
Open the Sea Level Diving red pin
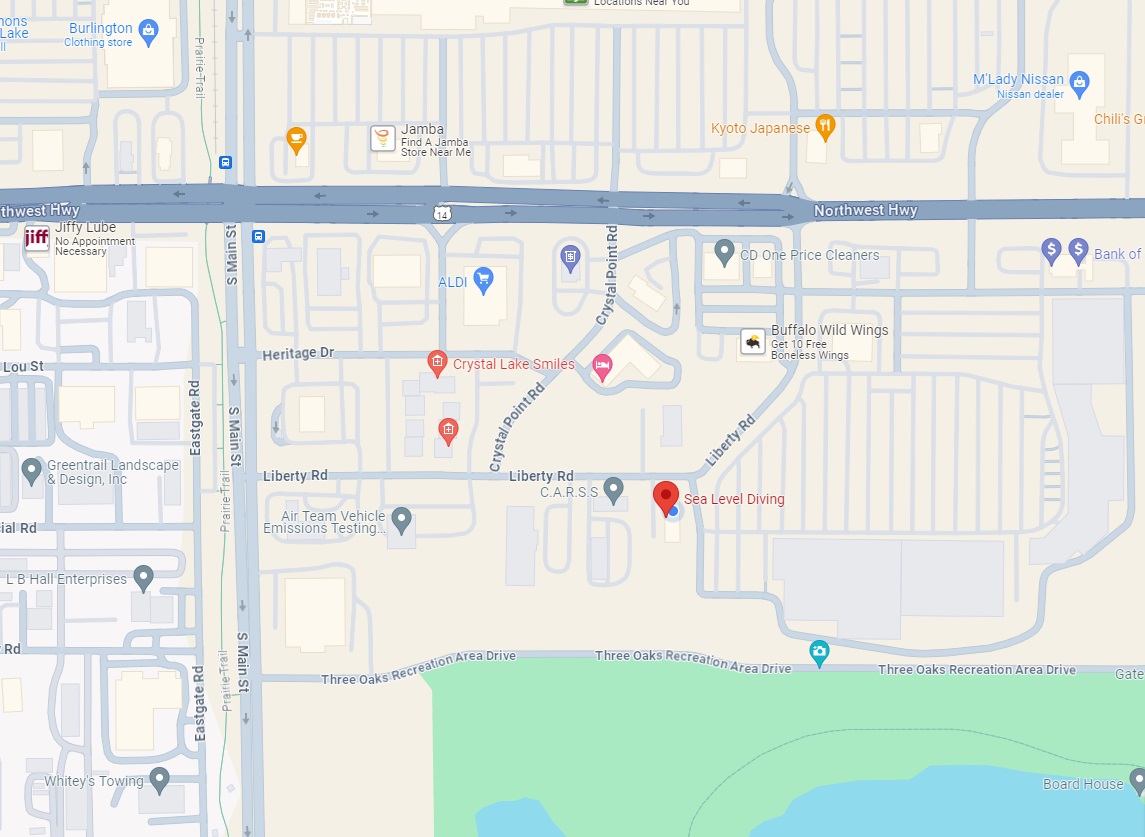[x=666, y=497]
